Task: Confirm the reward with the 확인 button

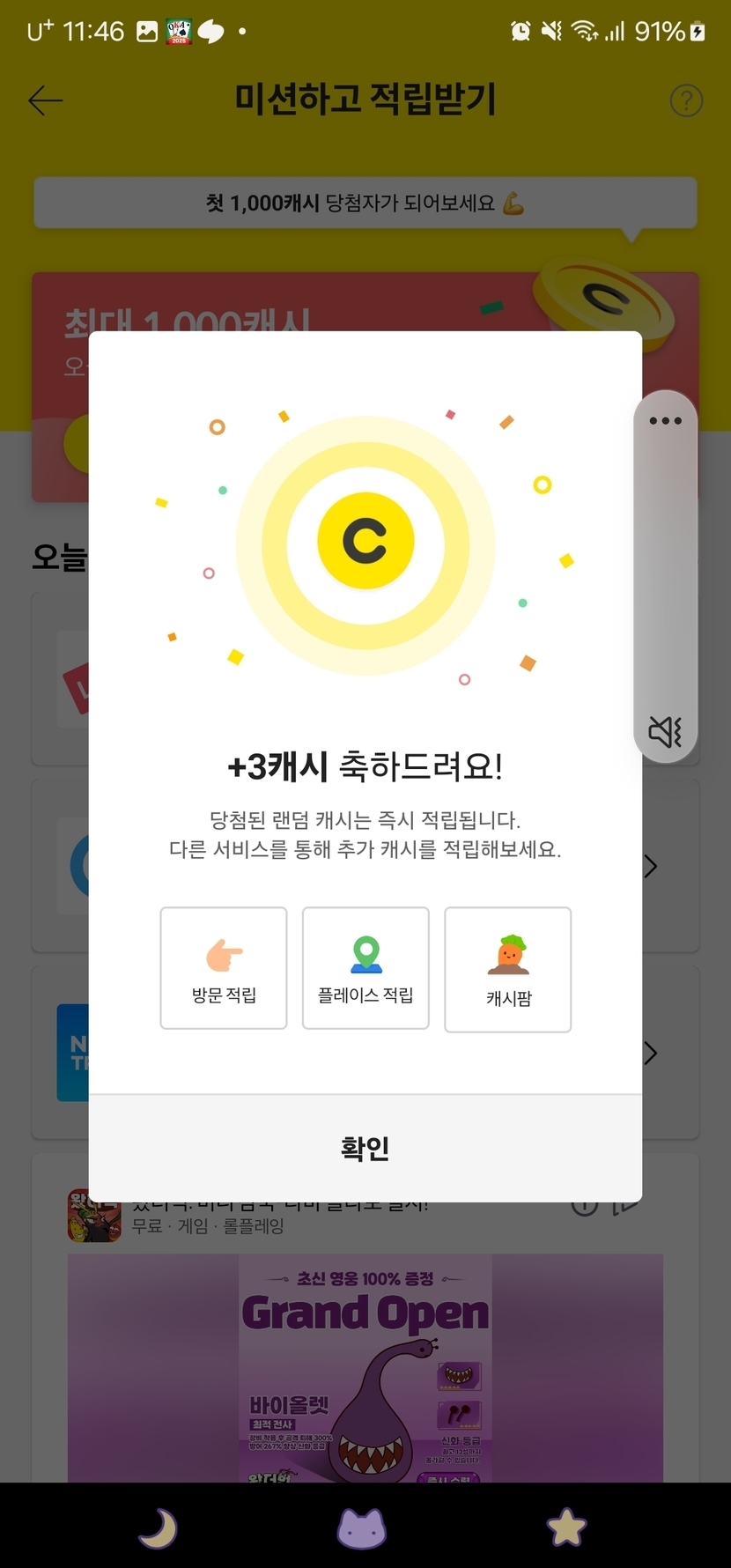Action: coord(365,1148)
